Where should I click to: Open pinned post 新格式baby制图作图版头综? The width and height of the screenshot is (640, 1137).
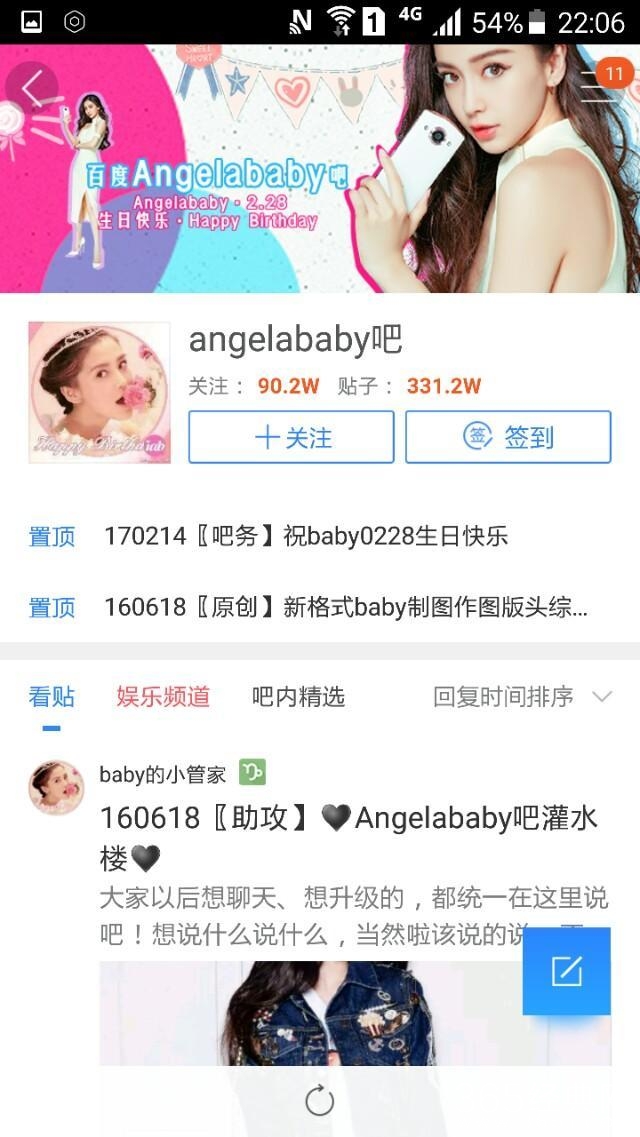(345, 607)
